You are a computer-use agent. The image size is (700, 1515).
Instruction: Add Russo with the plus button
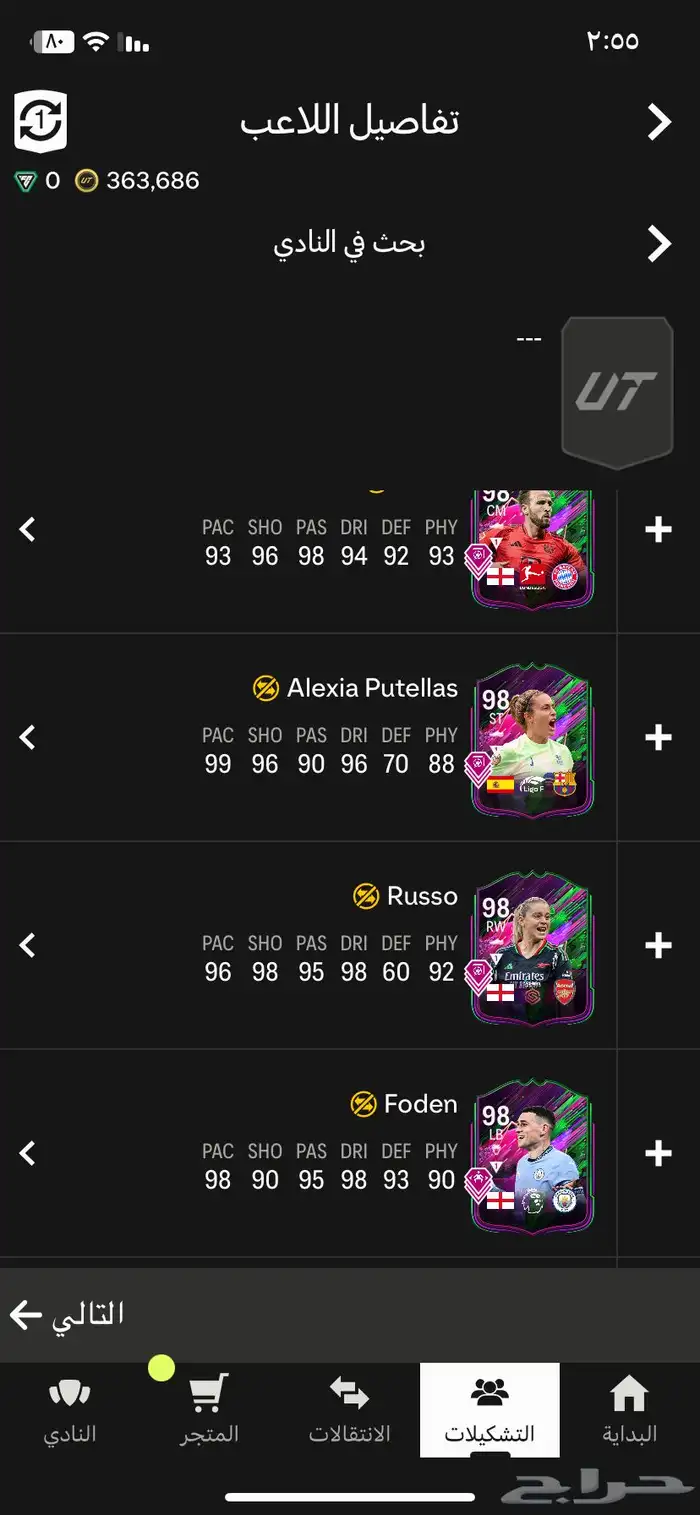658,946
